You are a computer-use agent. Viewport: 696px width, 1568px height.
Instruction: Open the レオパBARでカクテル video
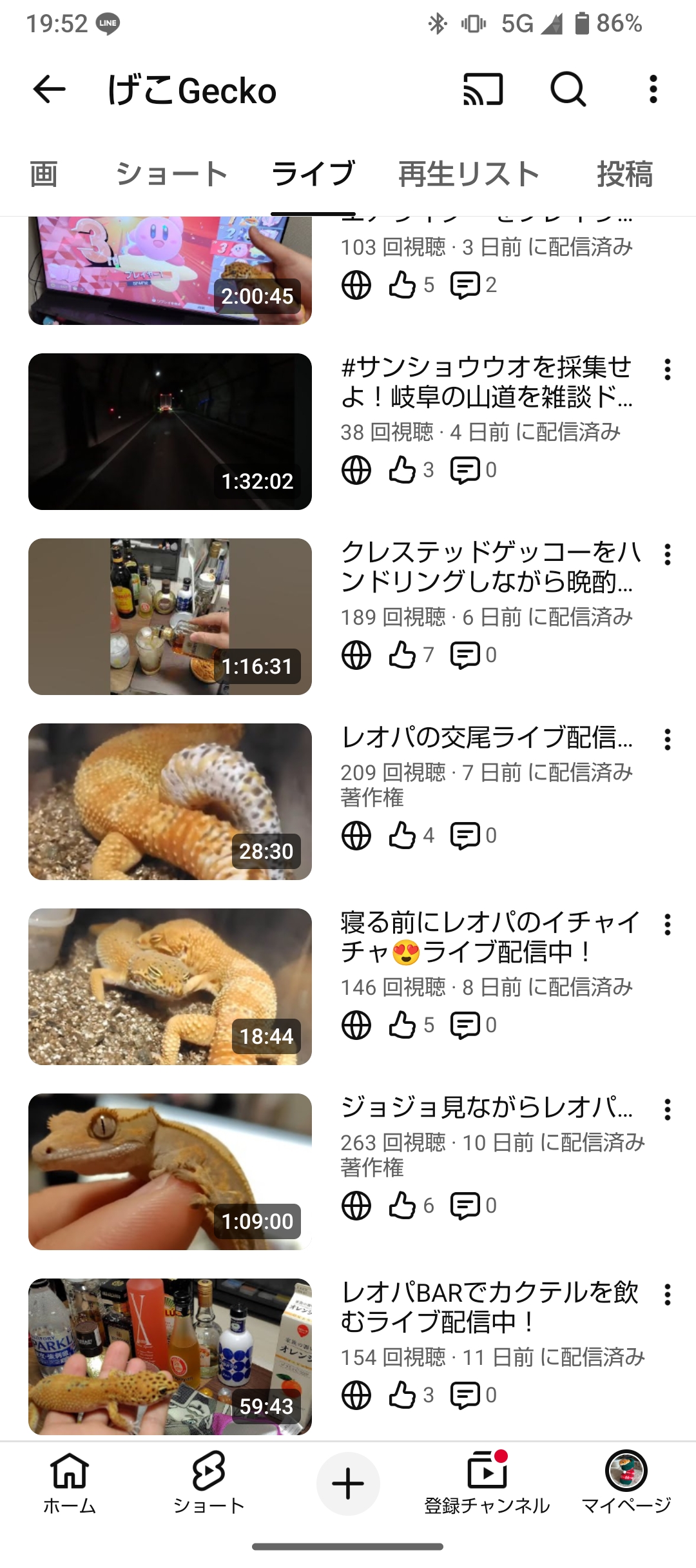[170, 1357]
